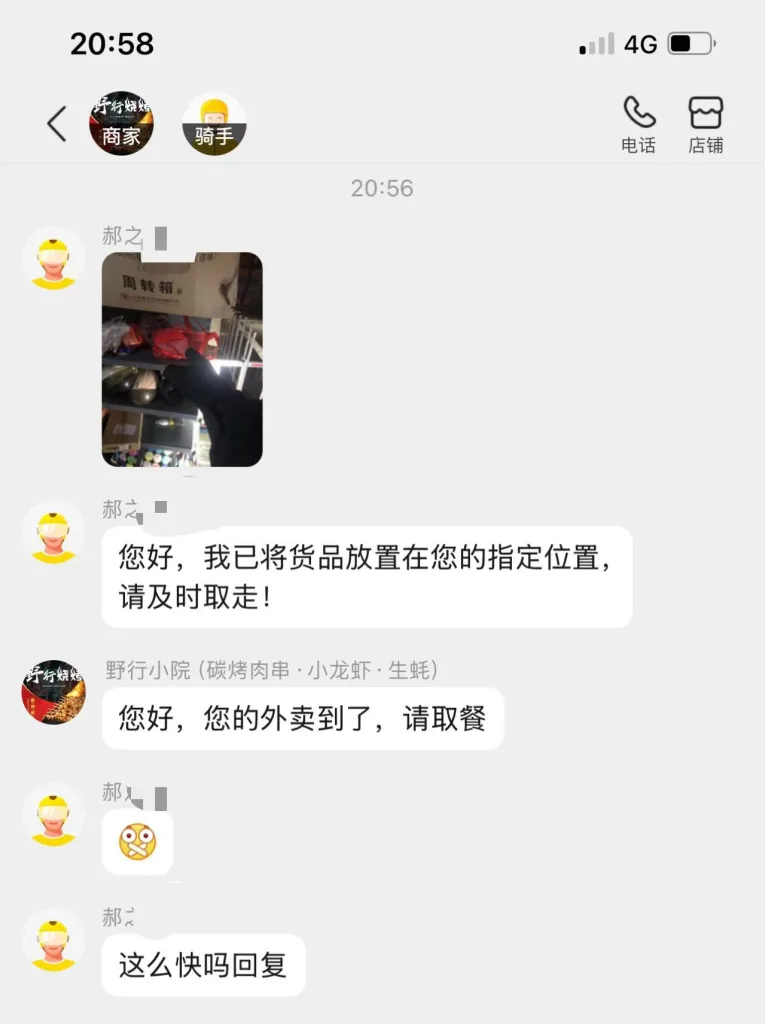
Task: Tap the 骑手 rider avatar in header
Action: click(x=214, y=124)
